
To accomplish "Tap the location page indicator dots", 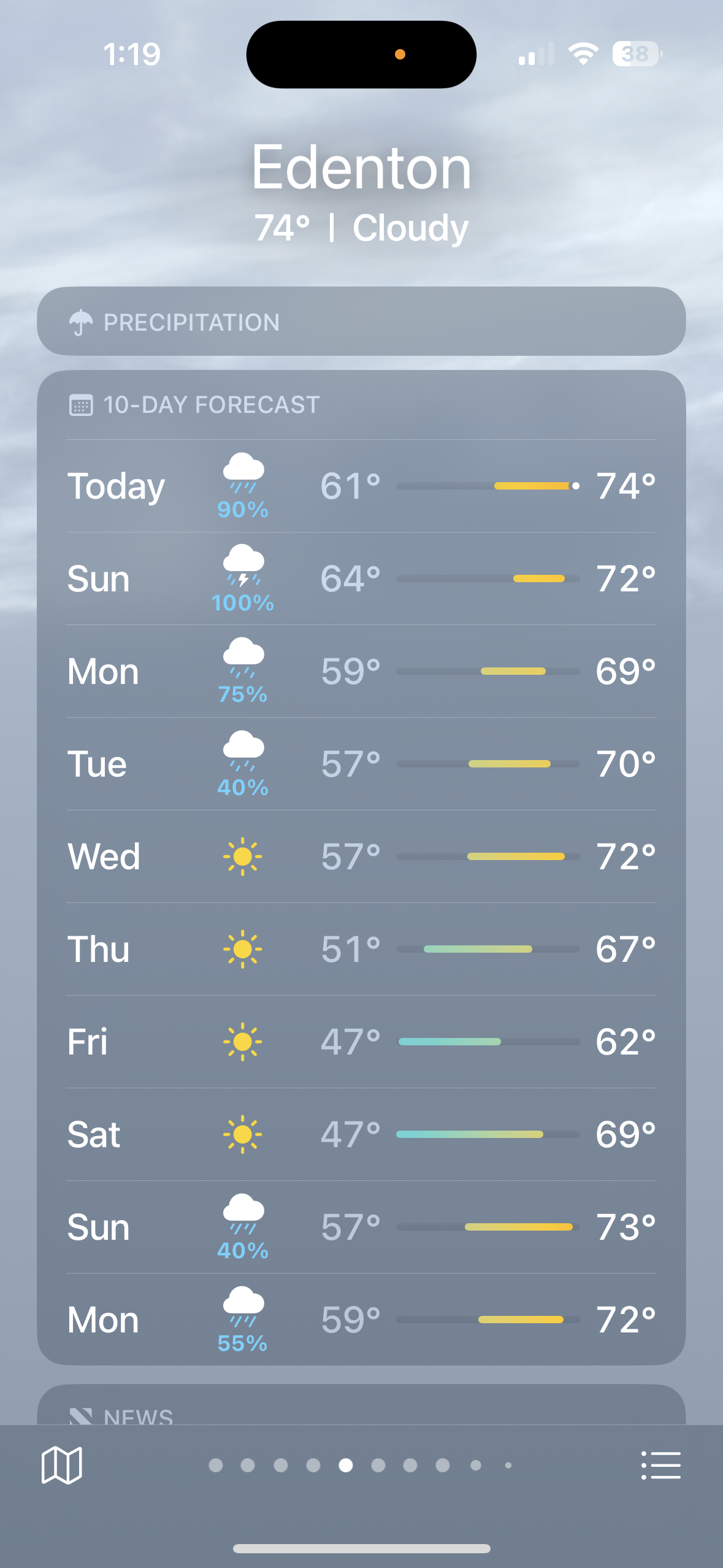I will (361, 1466).
